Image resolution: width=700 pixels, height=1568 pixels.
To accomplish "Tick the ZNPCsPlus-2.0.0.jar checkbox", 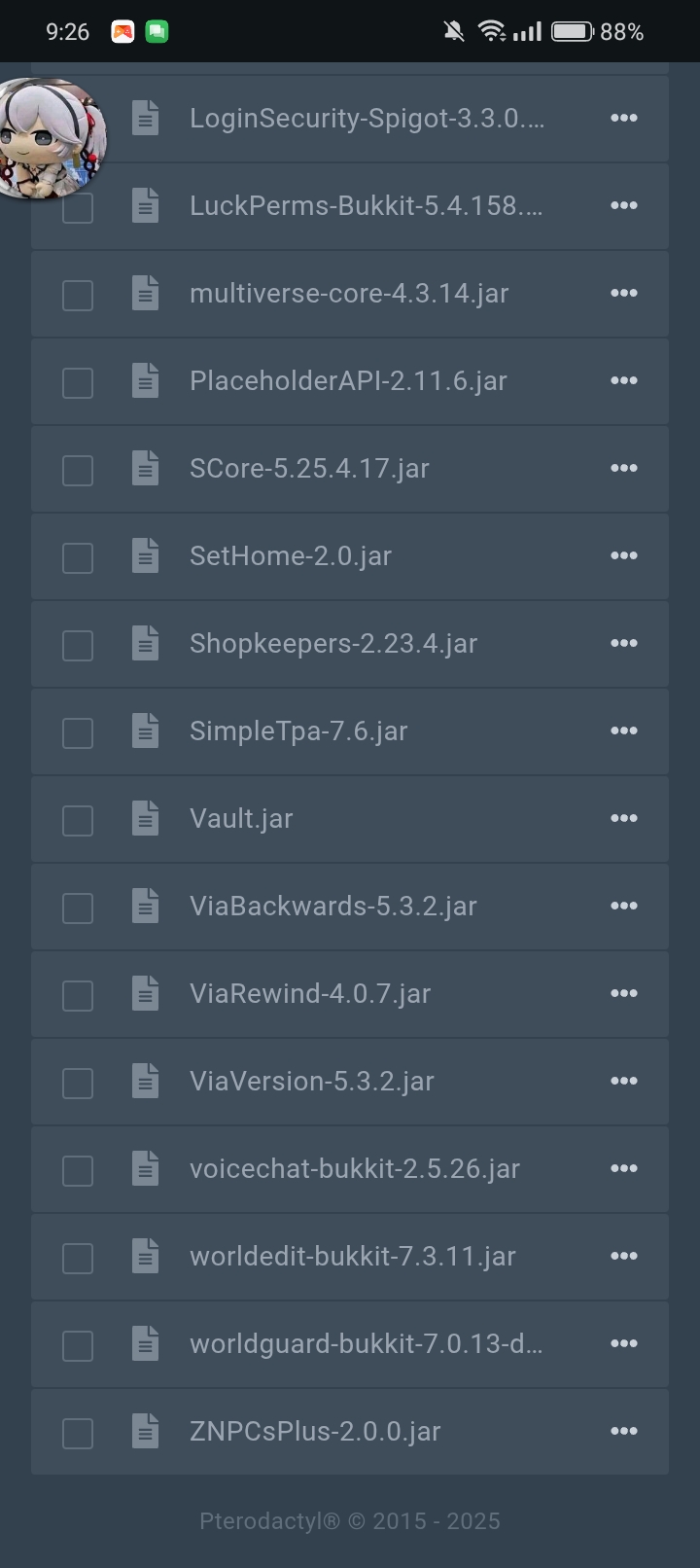I will click(78, 1433).
